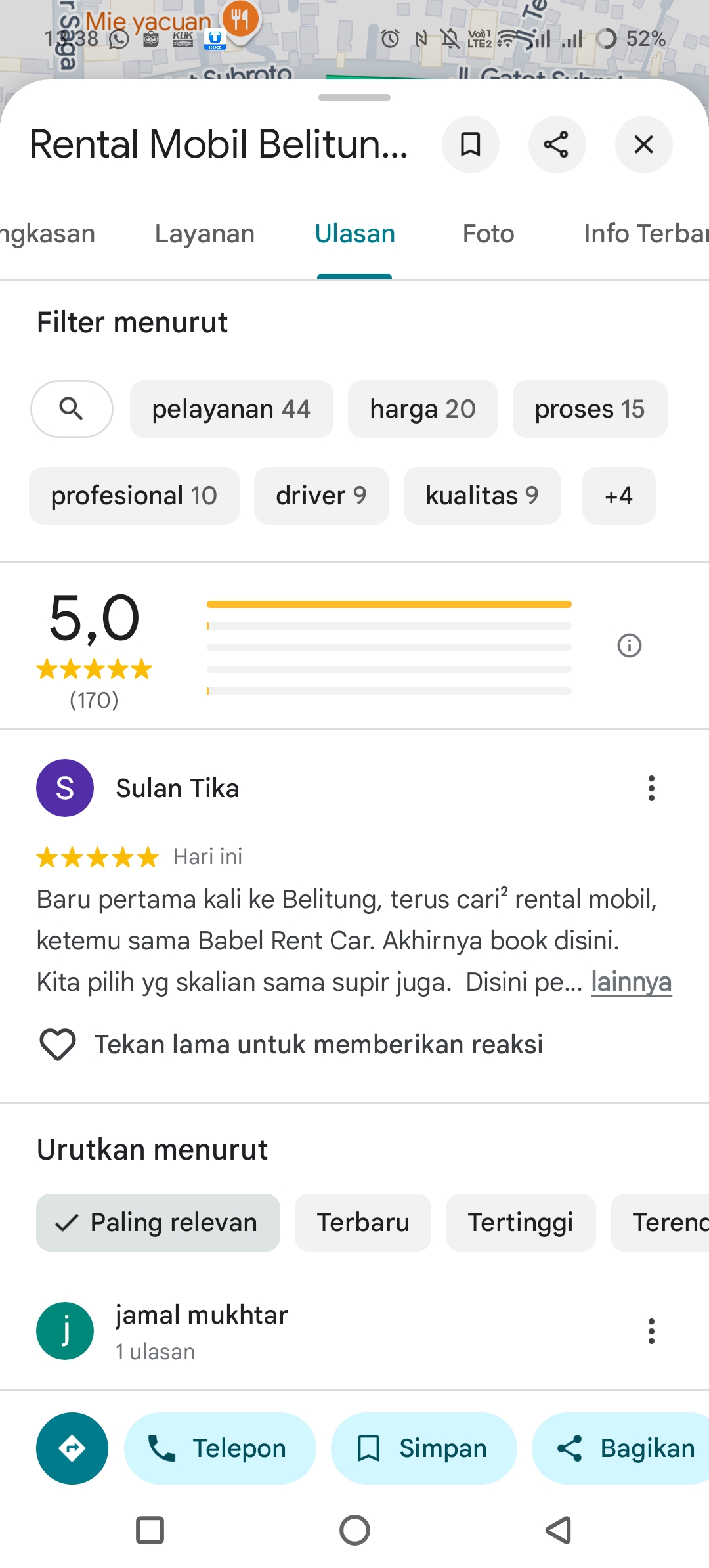
Task: Open the overflow menu on Sulan Tika's review
Action: 651,788
